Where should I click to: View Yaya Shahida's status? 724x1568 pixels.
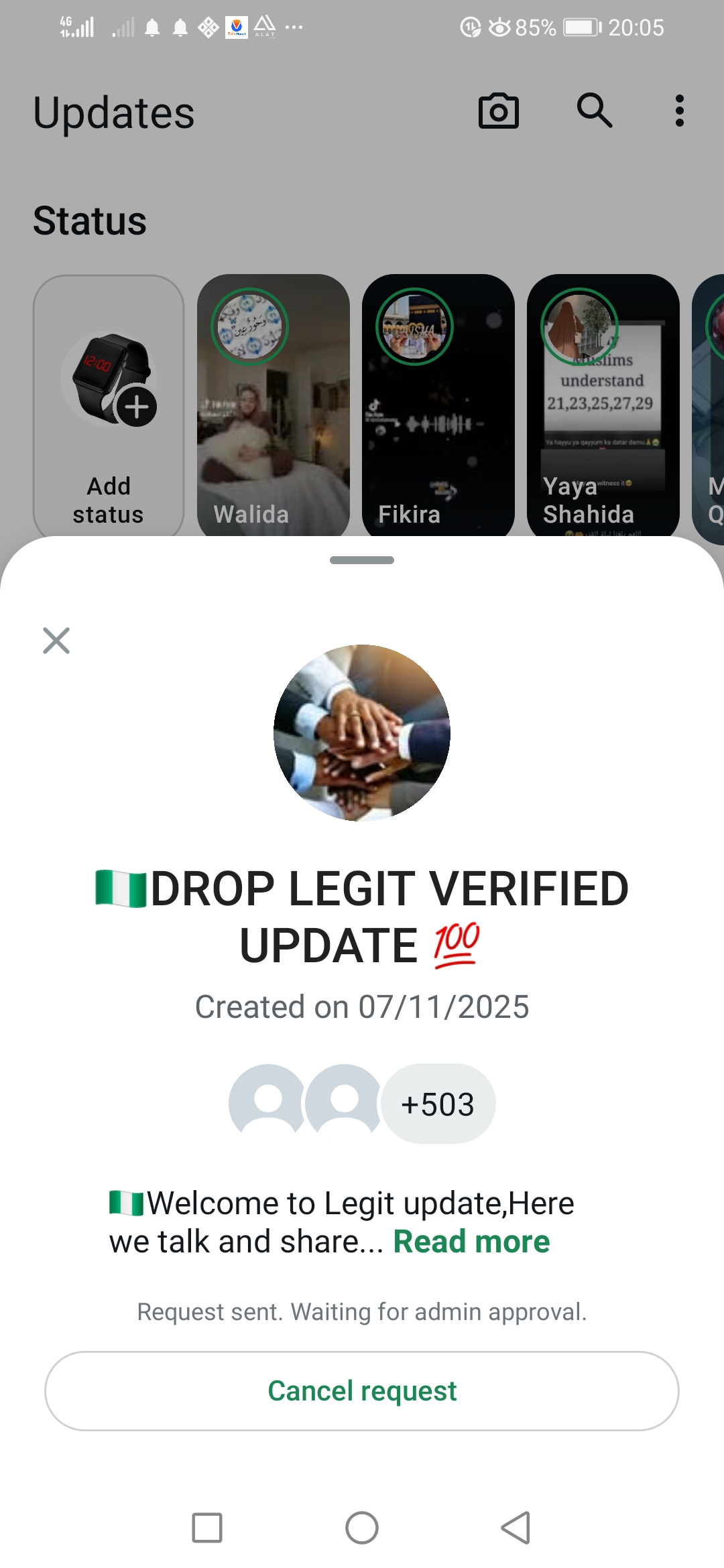pos(603,407)
